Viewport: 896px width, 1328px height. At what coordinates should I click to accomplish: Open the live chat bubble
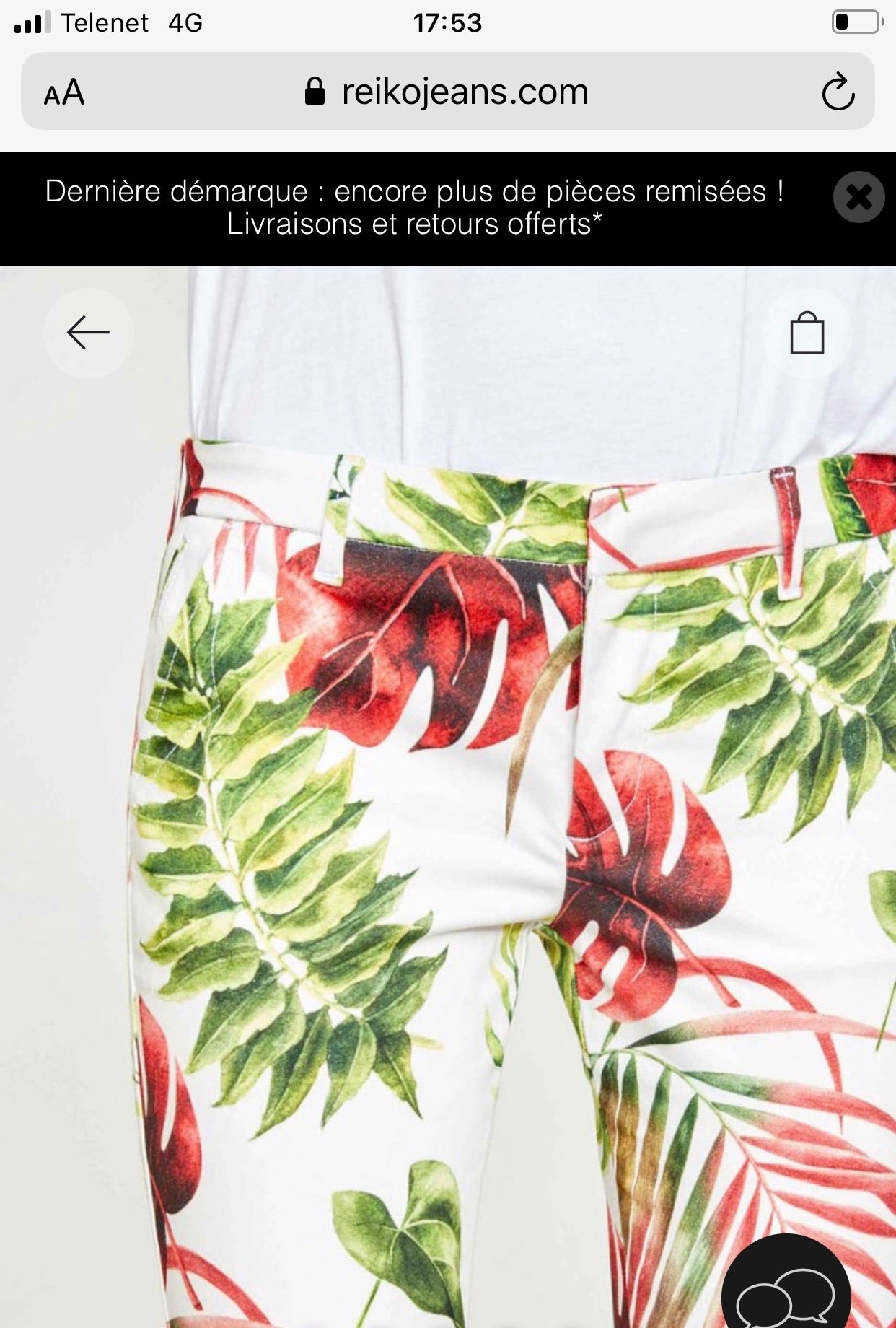tap(786, 1294)
